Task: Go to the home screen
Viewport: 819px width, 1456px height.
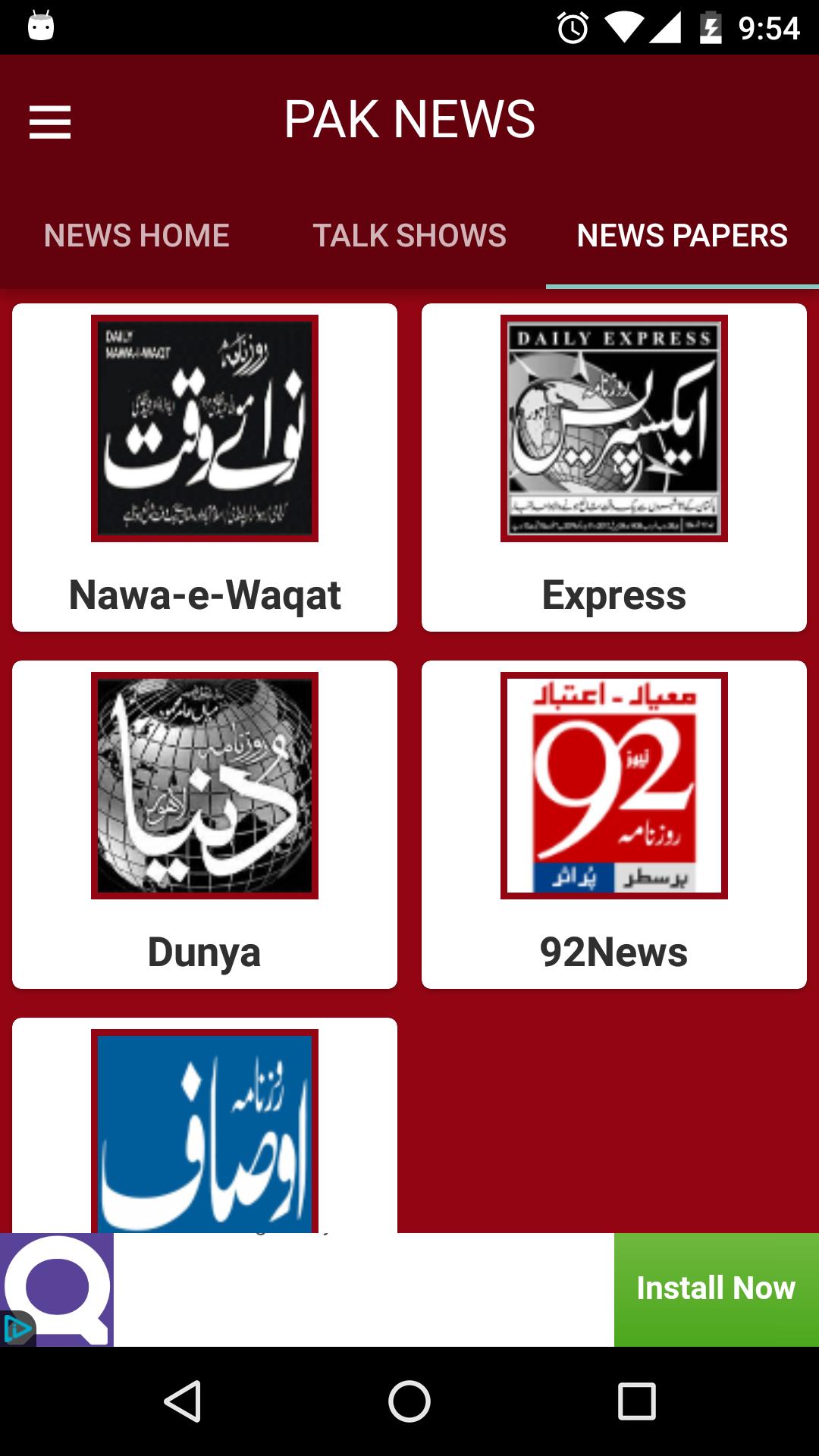Action: point(409,1401)
